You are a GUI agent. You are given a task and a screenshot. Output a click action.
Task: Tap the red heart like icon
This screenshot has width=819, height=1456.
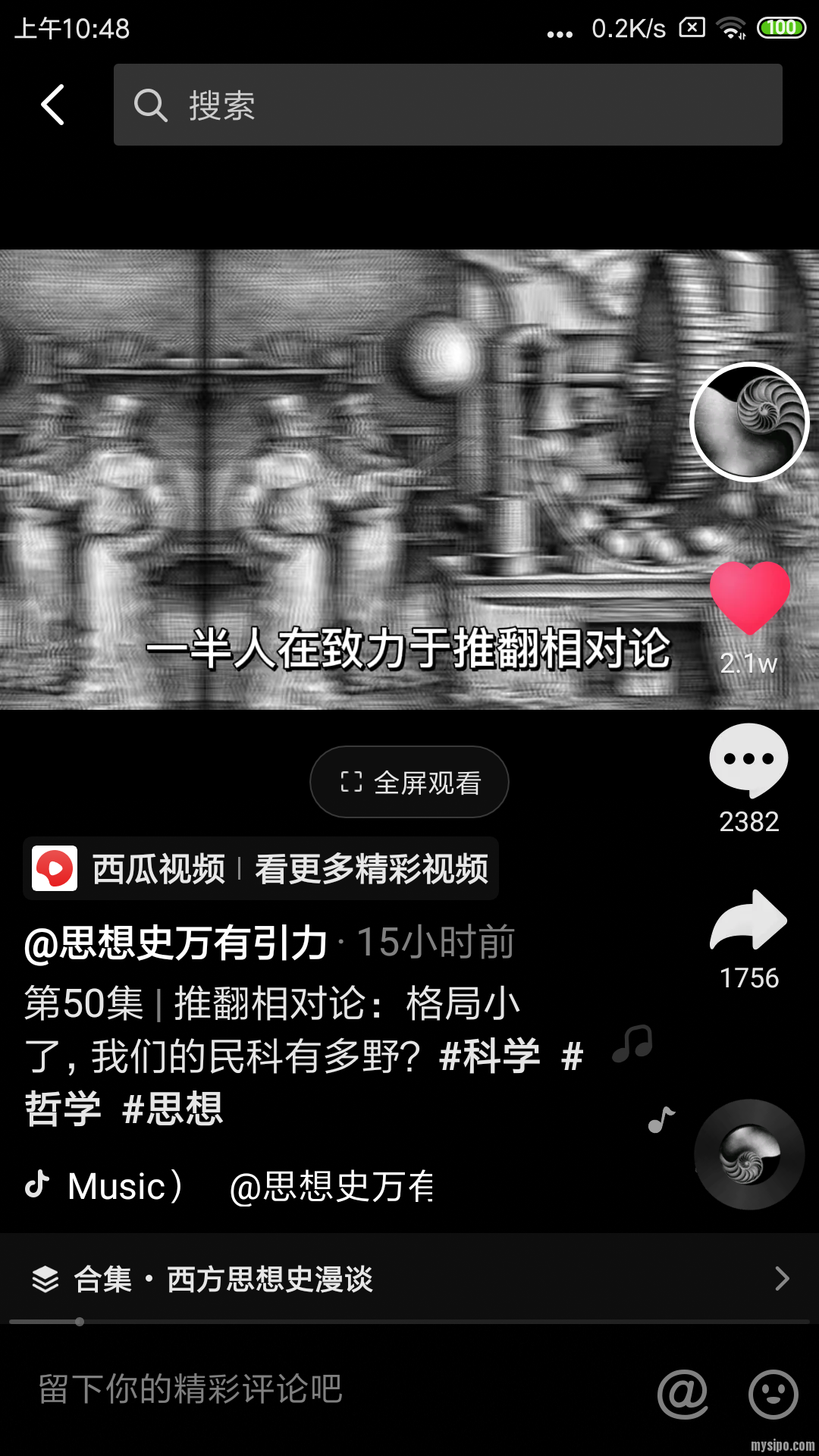[749, 598]
